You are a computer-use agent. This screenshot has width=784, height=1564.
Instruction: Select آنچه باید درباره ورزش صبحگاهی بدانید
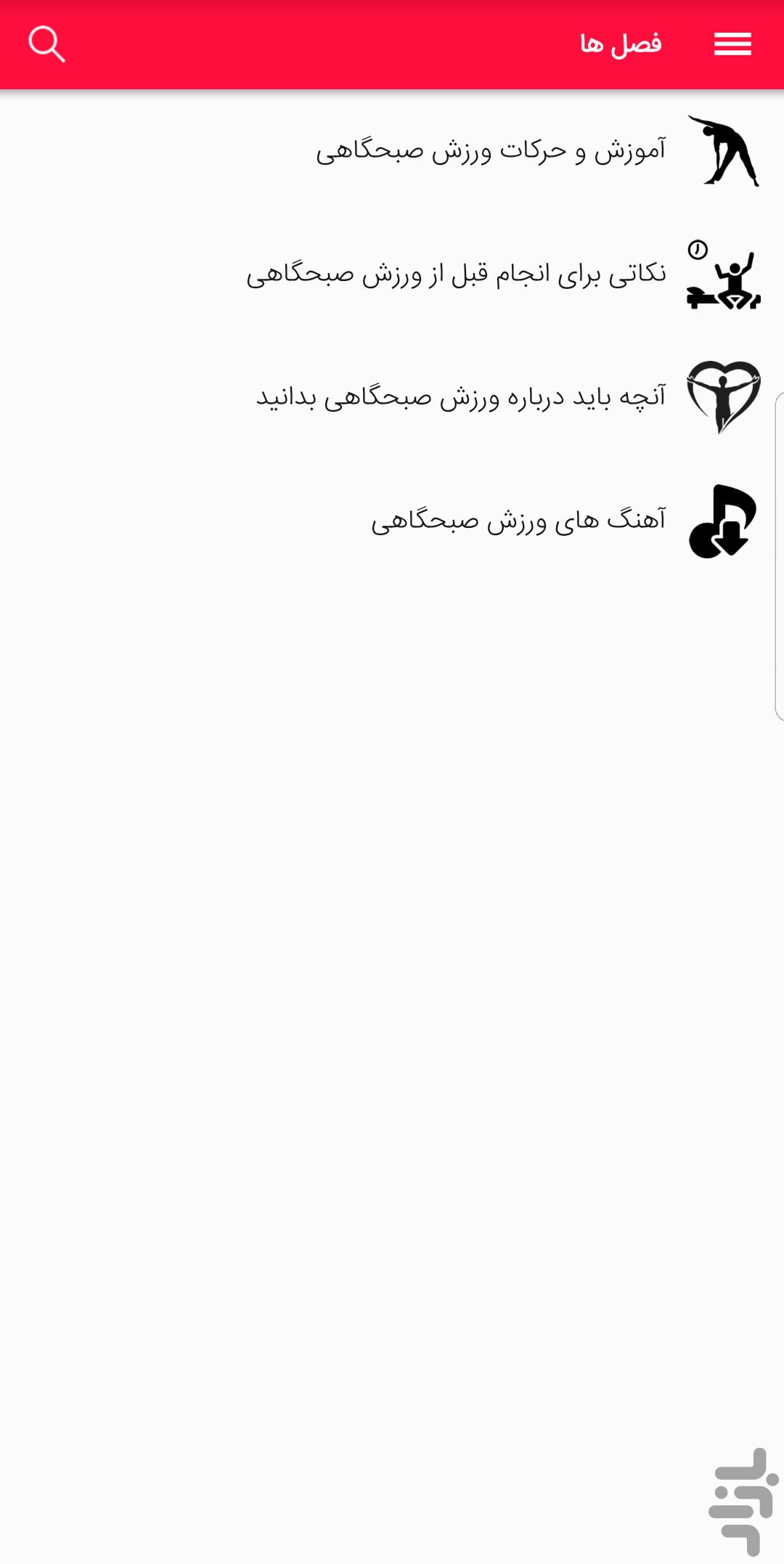coord(392,398)
